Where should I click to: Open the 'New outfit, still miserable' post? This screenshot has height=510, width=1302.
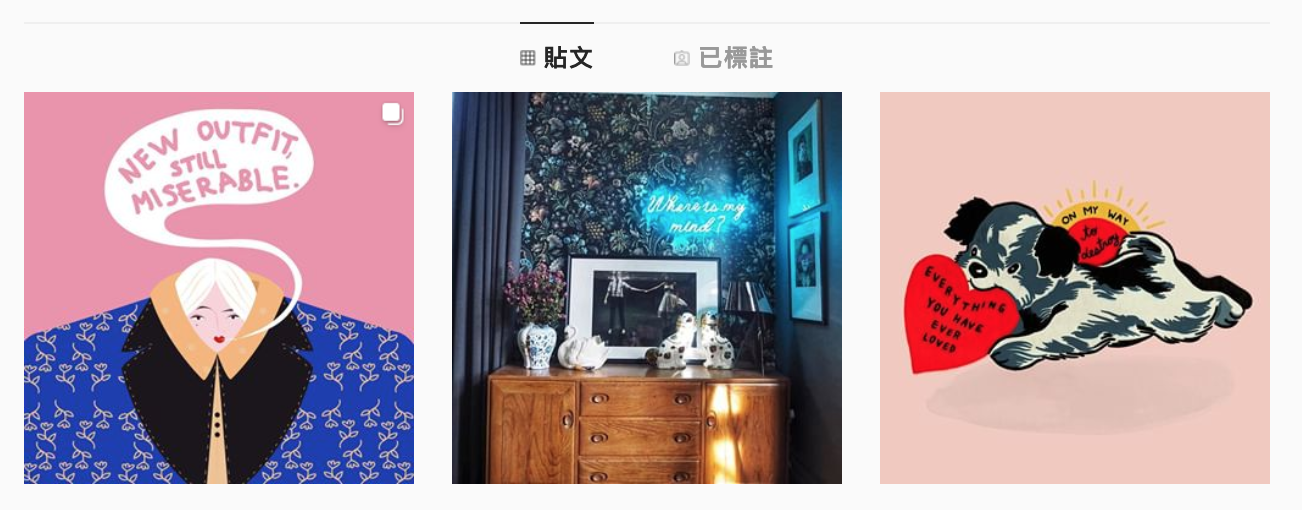click(x=219, y=288)
